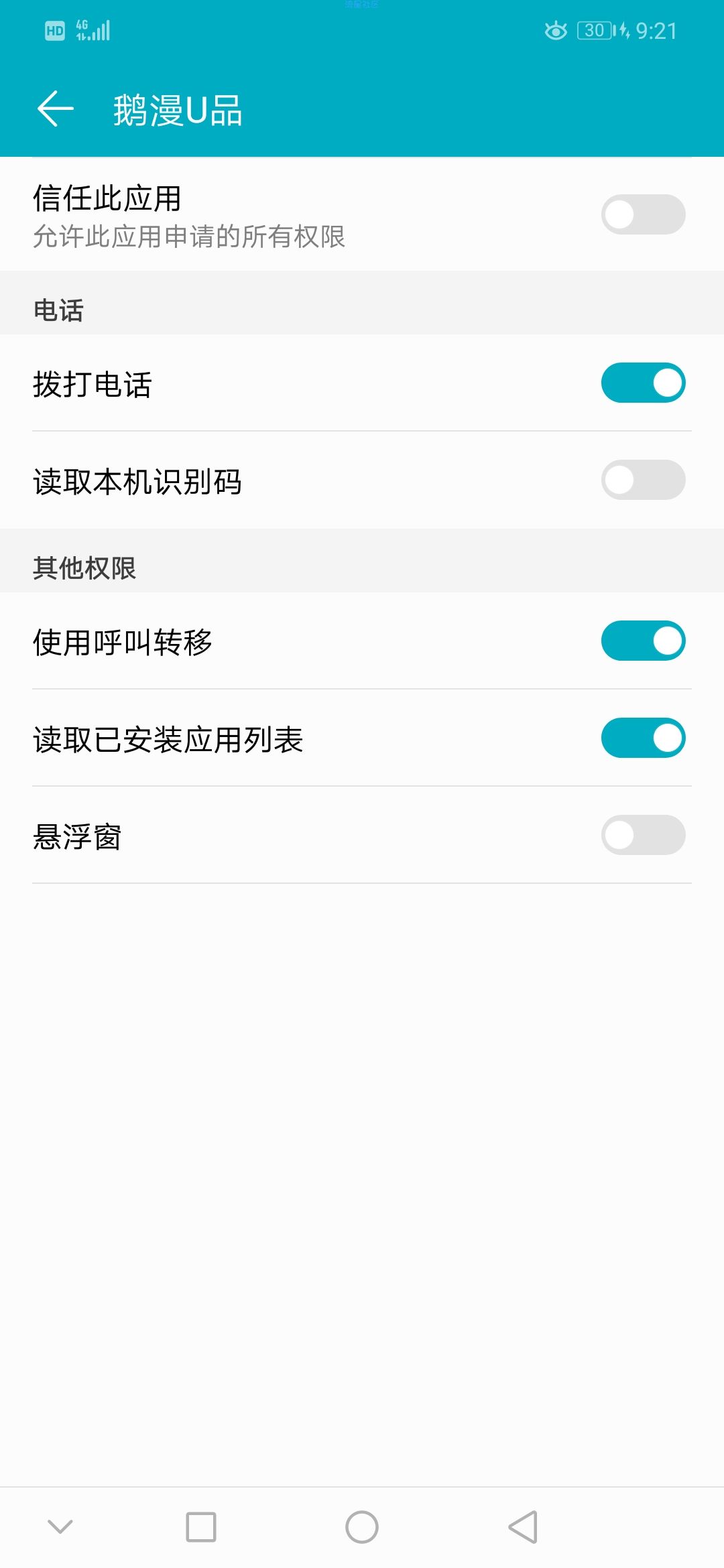Disable 使用呼叫转移 permission
The image size is (724, 1568).
pos(643,641)
